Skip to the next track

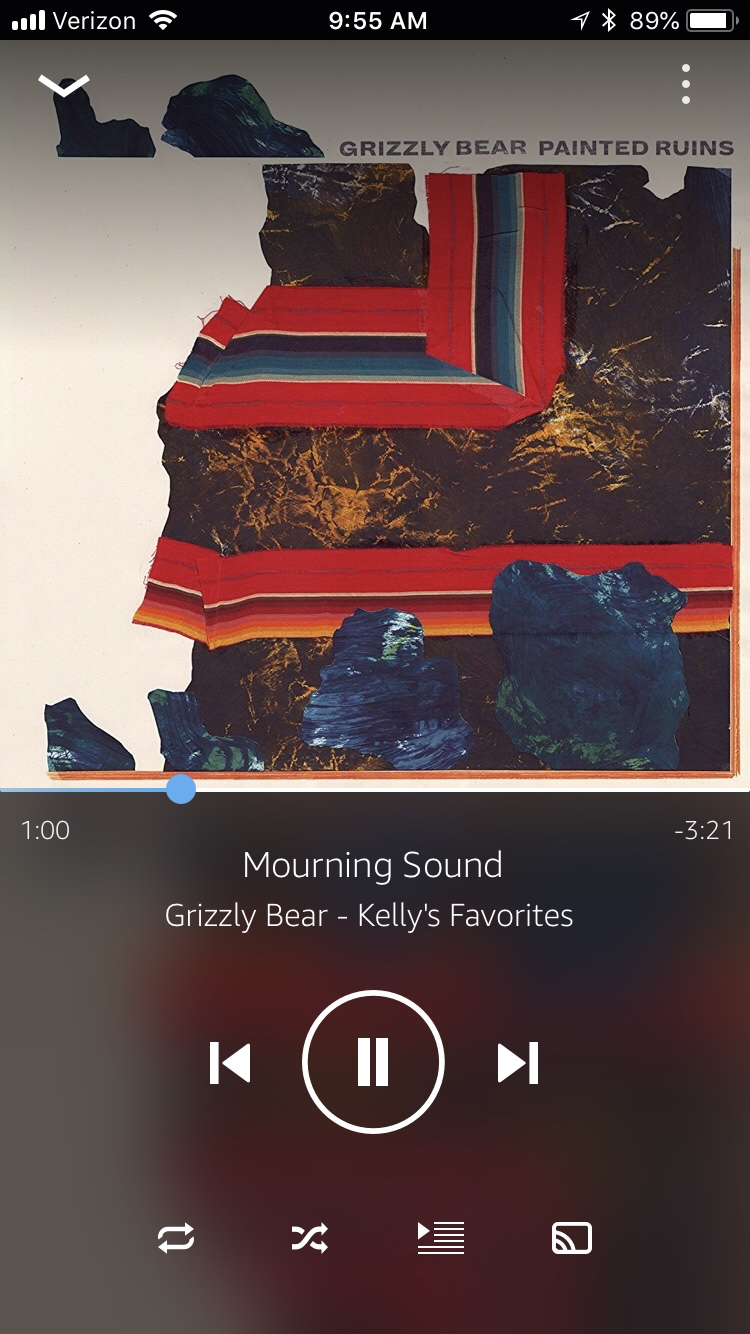518,1062
